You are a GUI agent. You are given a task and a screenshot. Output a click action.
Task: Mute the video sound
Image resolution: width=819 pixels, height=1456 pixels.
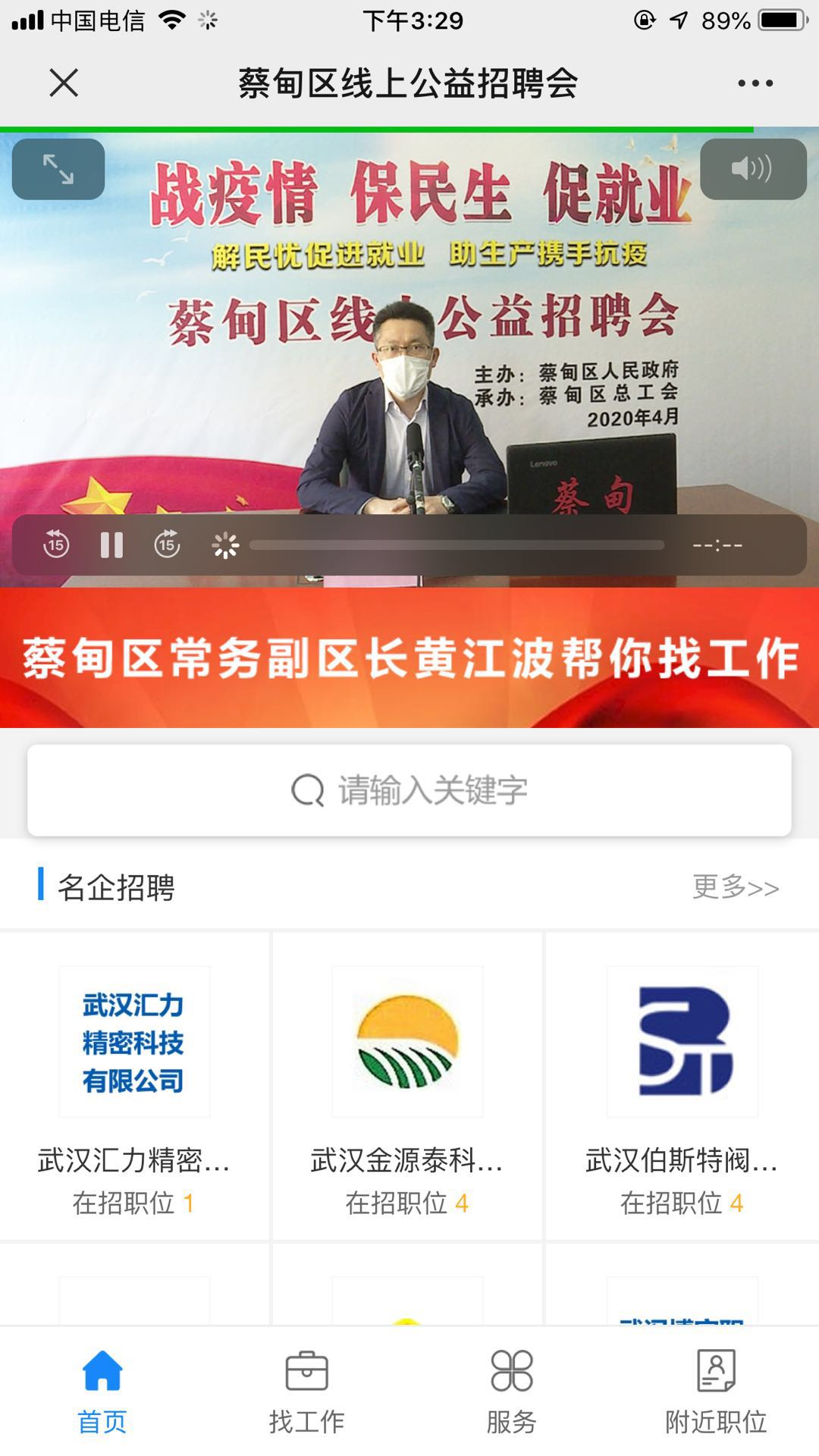click(752, 169)
